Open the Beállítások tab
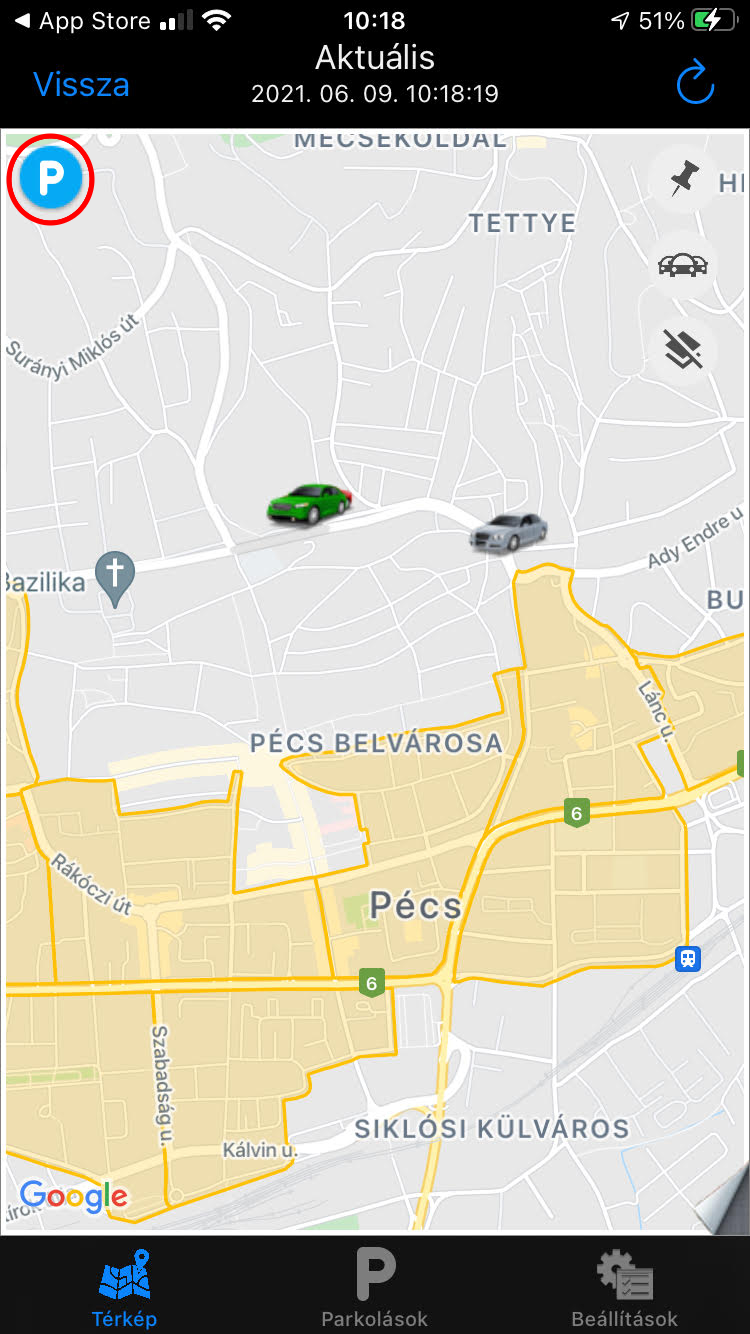The height and width of the screenshot is (1334, 750). [624, 1290]
